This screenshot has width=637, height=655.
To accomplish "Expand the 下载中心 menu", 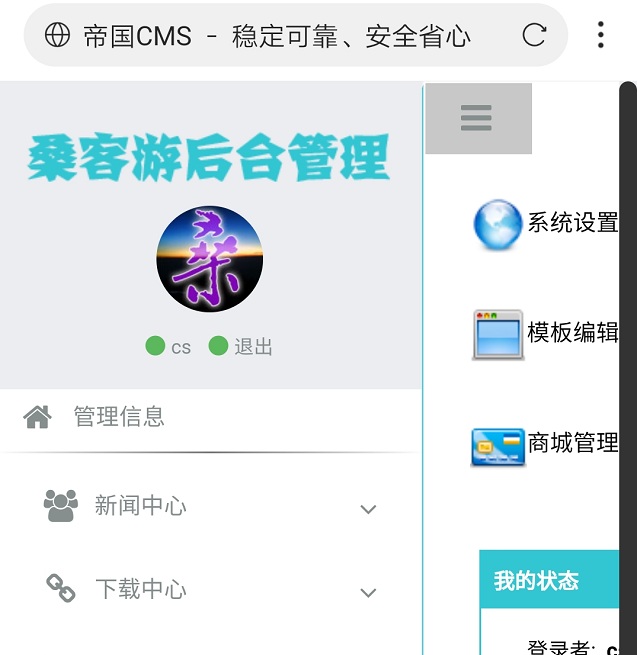I will pos(140,590).
